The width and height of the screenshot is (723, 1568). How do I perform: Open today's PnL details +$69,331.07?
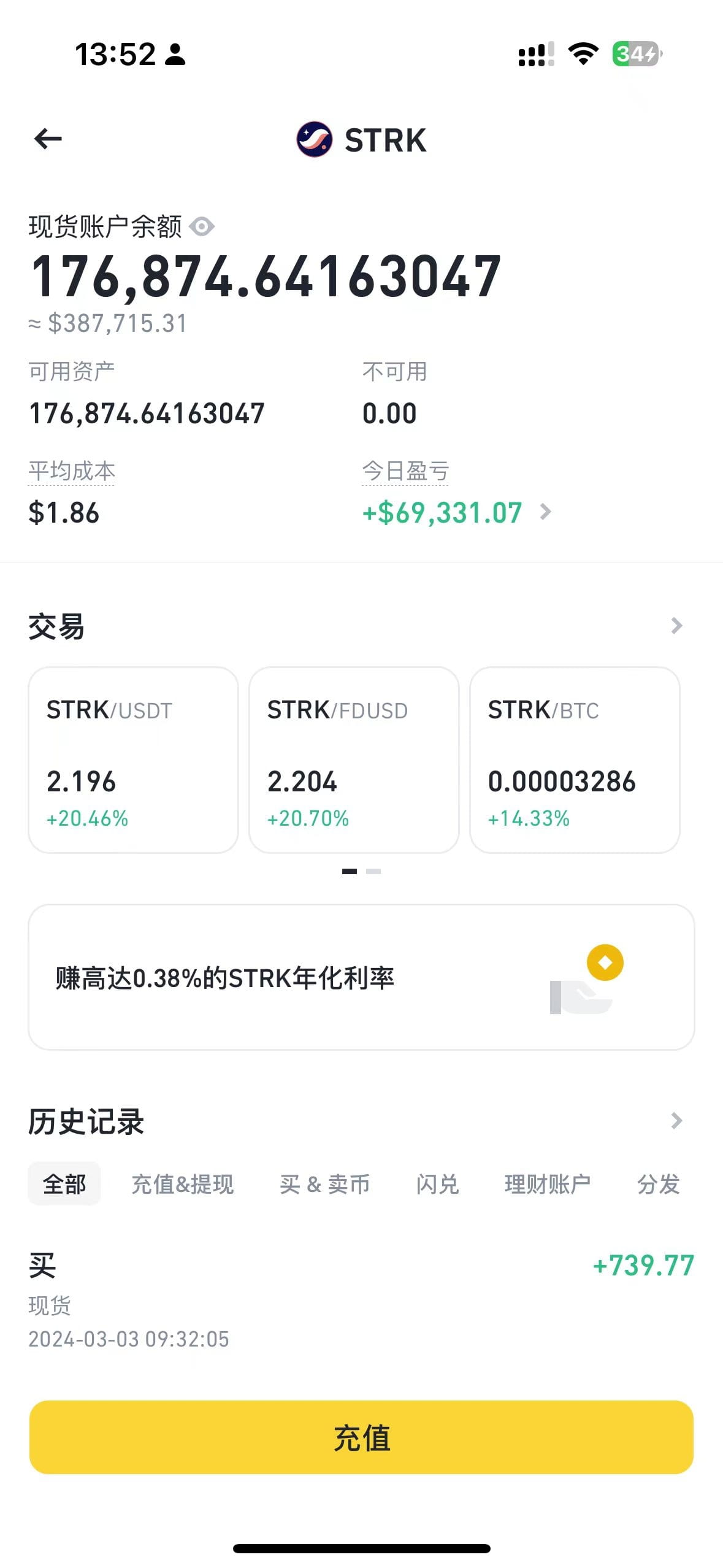pyautogui.click(x=456, y=512)
